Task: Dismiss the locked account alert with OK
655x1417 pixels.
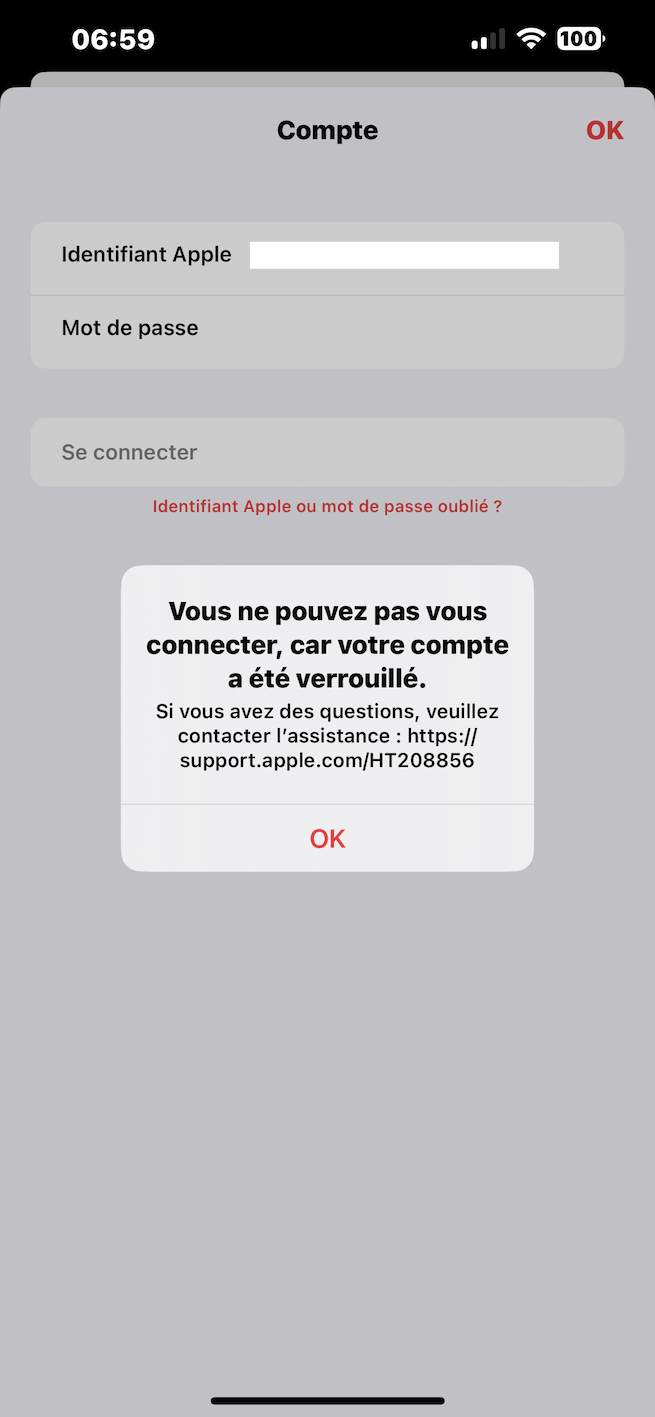Action: (327, 838)
